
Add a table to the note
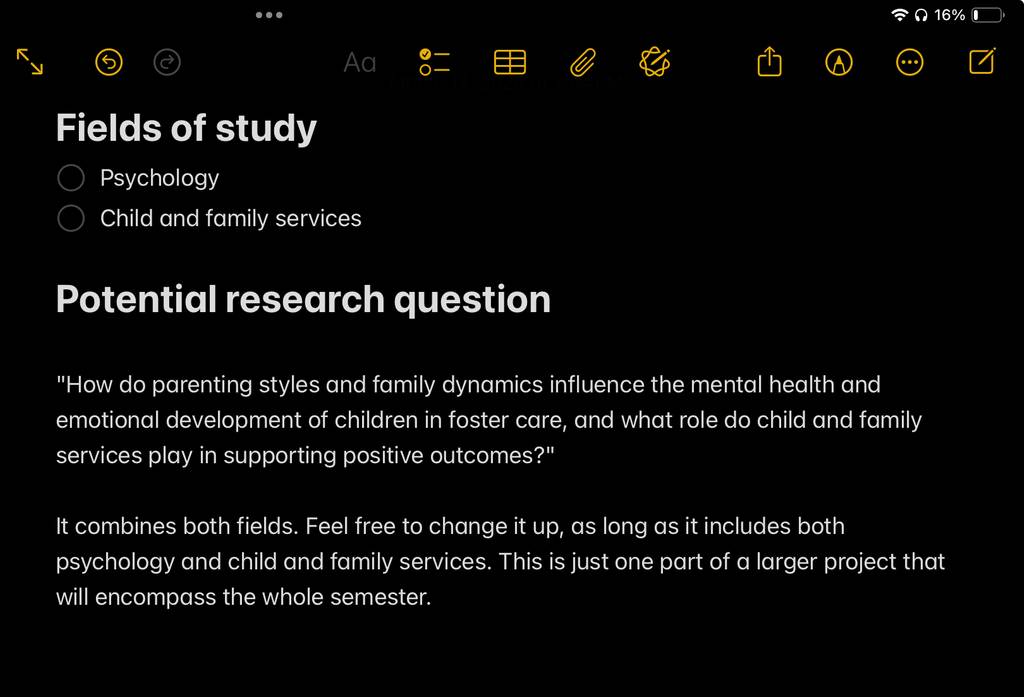510,63
